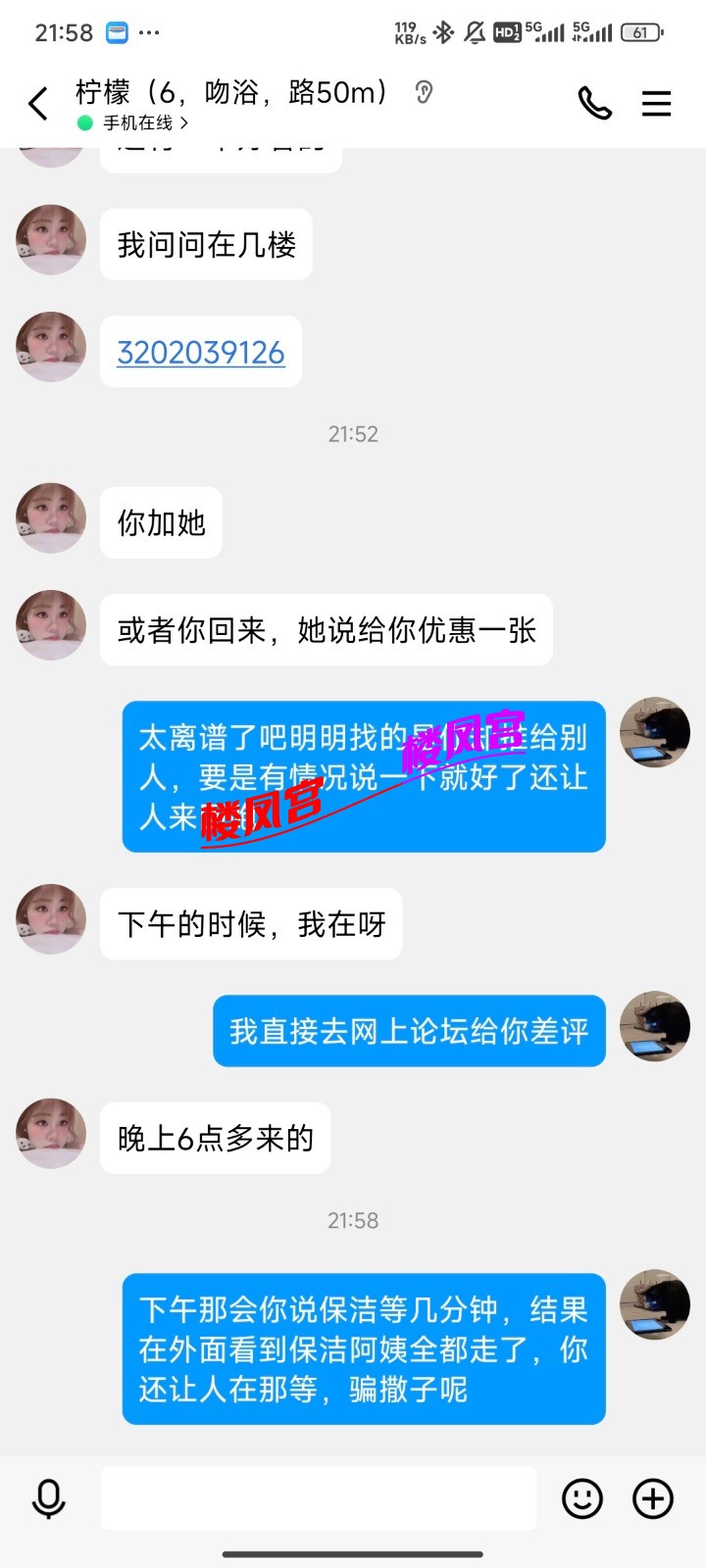This screenshot has height=1568, width=706.
Task: Switch to voice message input
Action: [48, 1498]
